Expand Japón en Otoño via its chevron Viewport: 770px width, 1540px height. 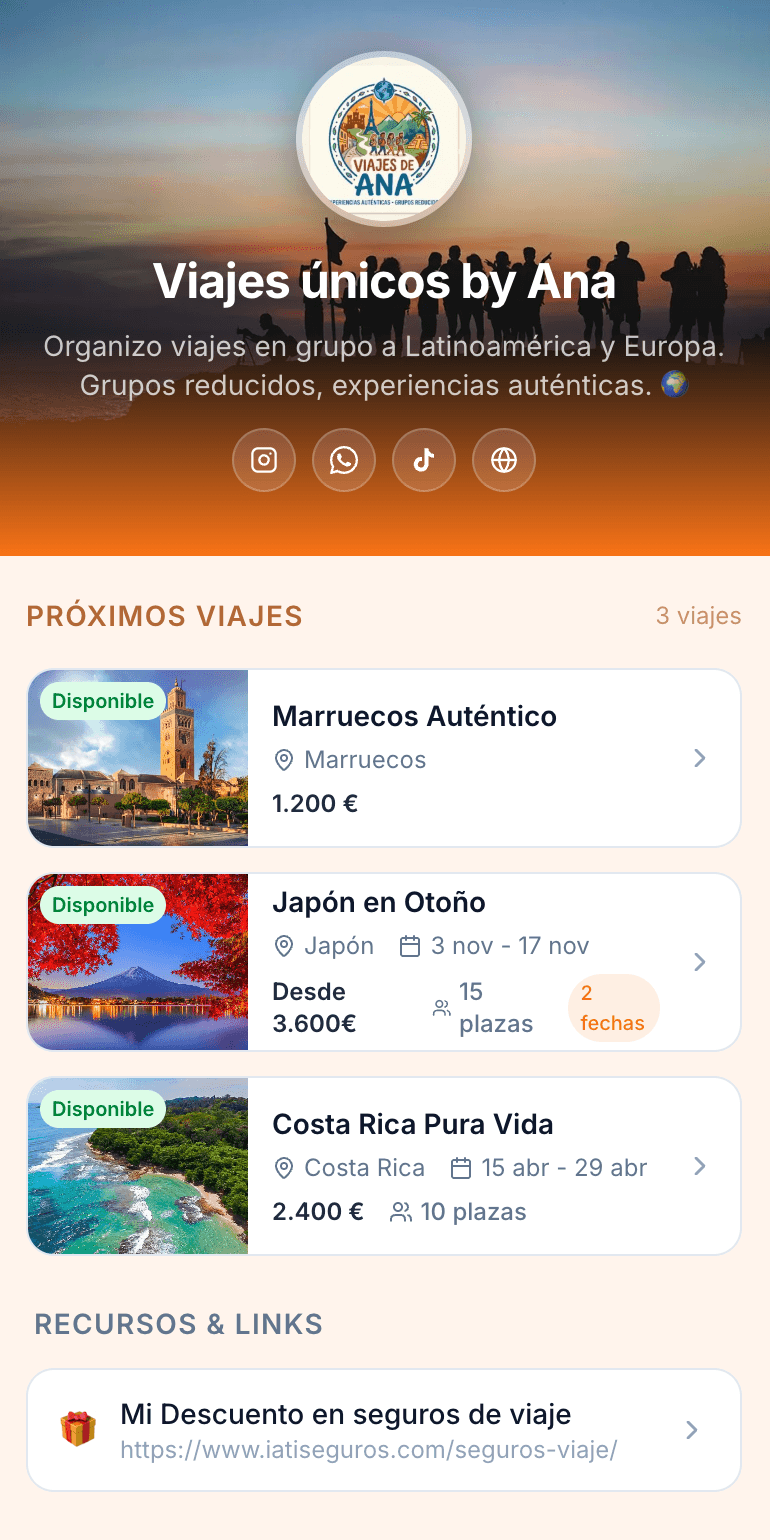click(x=699, y=962)
